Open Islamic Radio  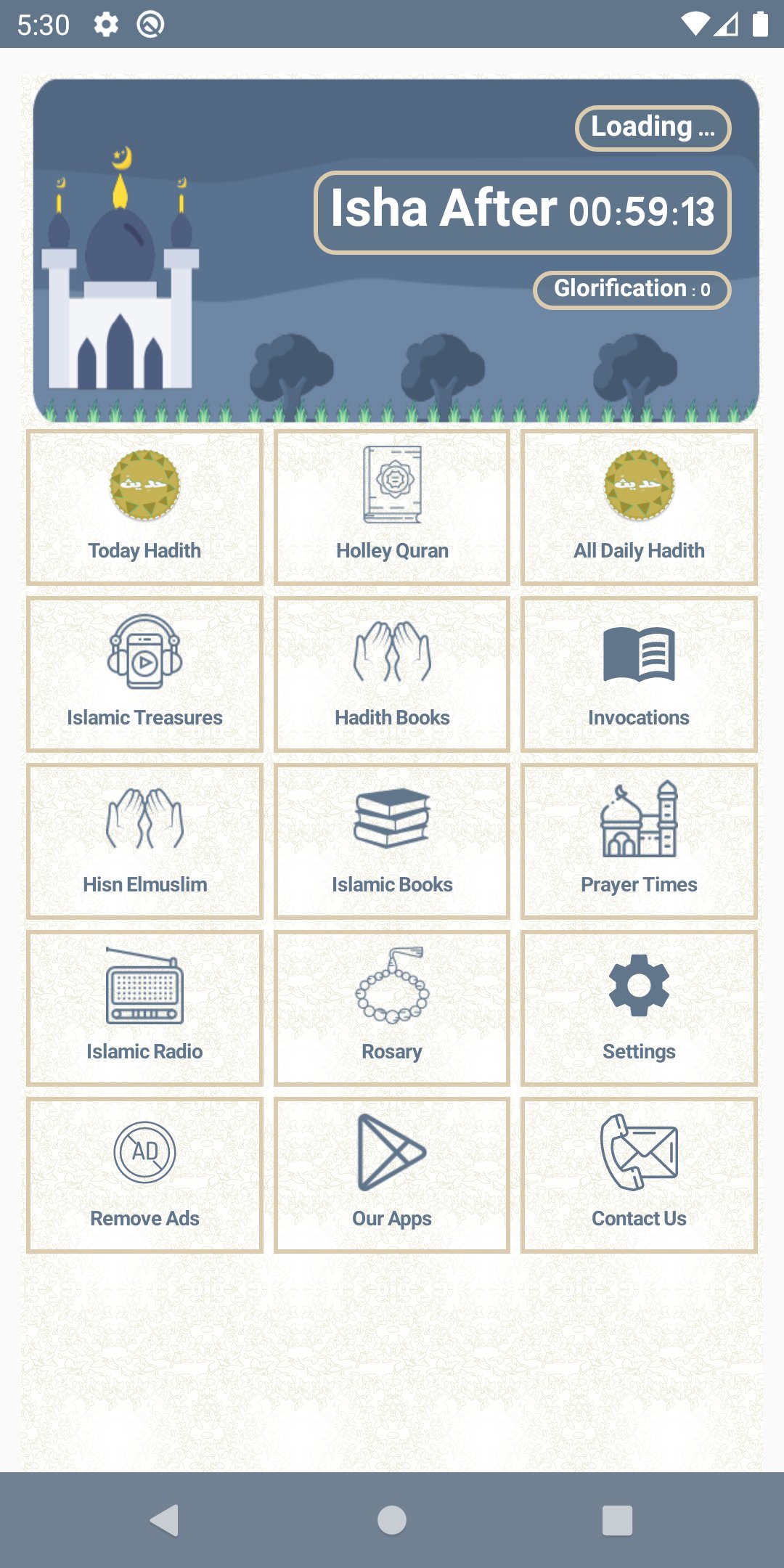tap(144, 1008)
